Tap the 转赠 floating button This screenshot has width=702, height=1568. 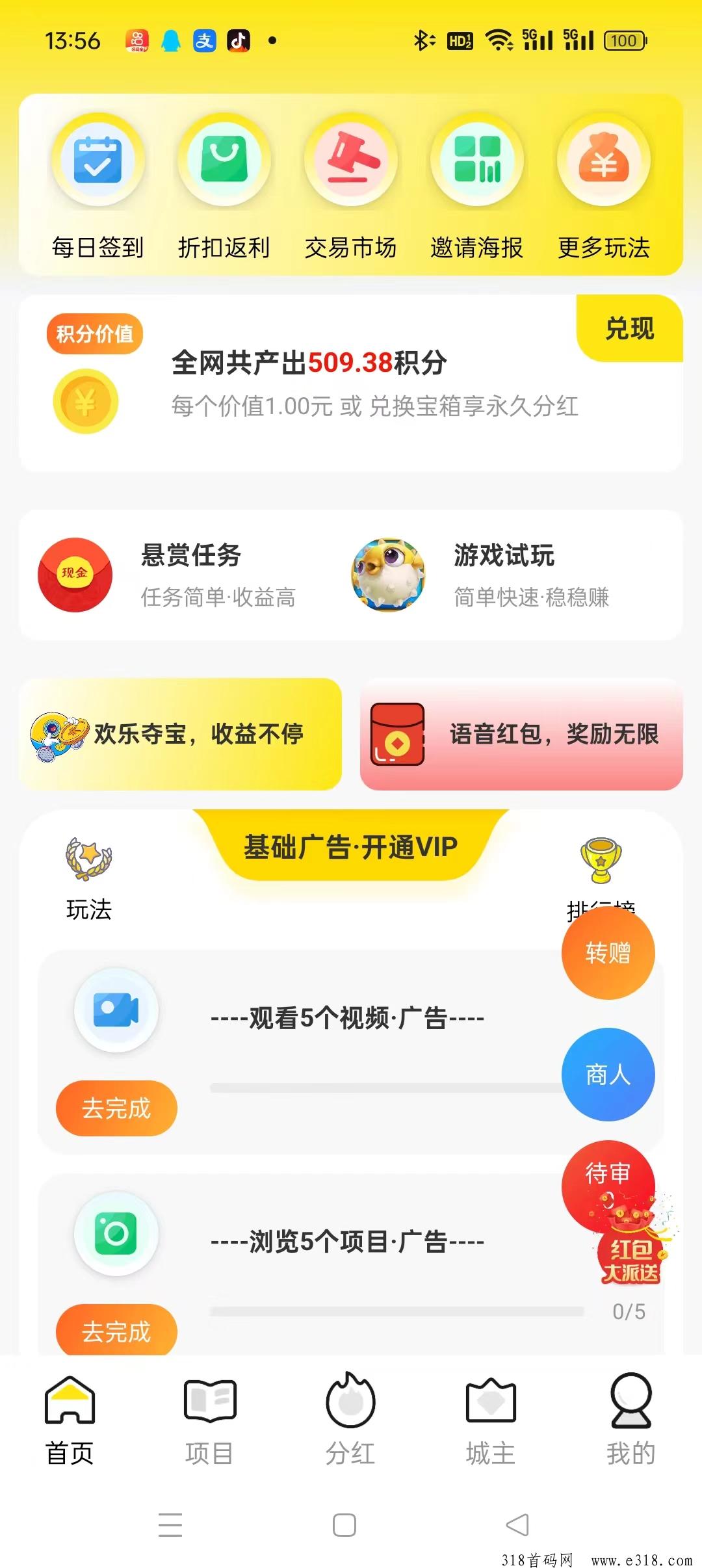(608, 952)
